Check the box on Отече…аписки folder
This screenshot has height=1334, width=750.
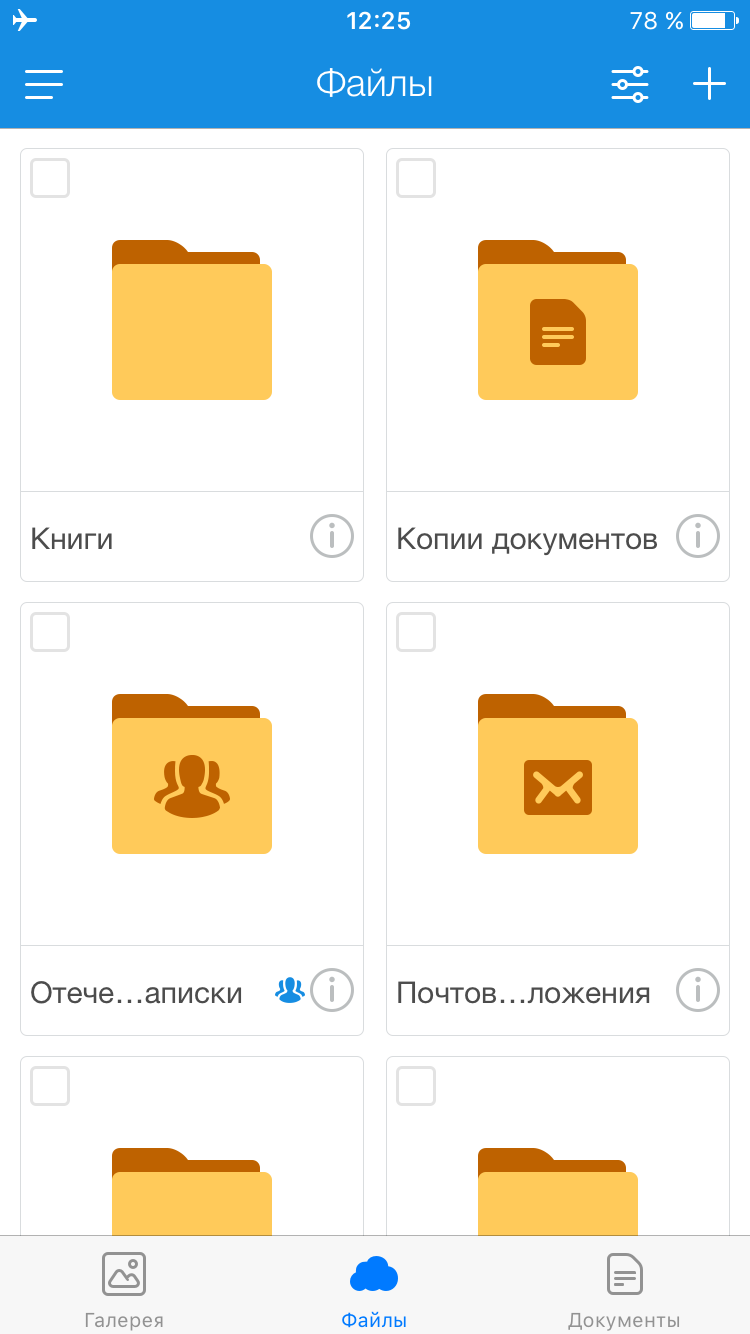[x=50, y=632]
